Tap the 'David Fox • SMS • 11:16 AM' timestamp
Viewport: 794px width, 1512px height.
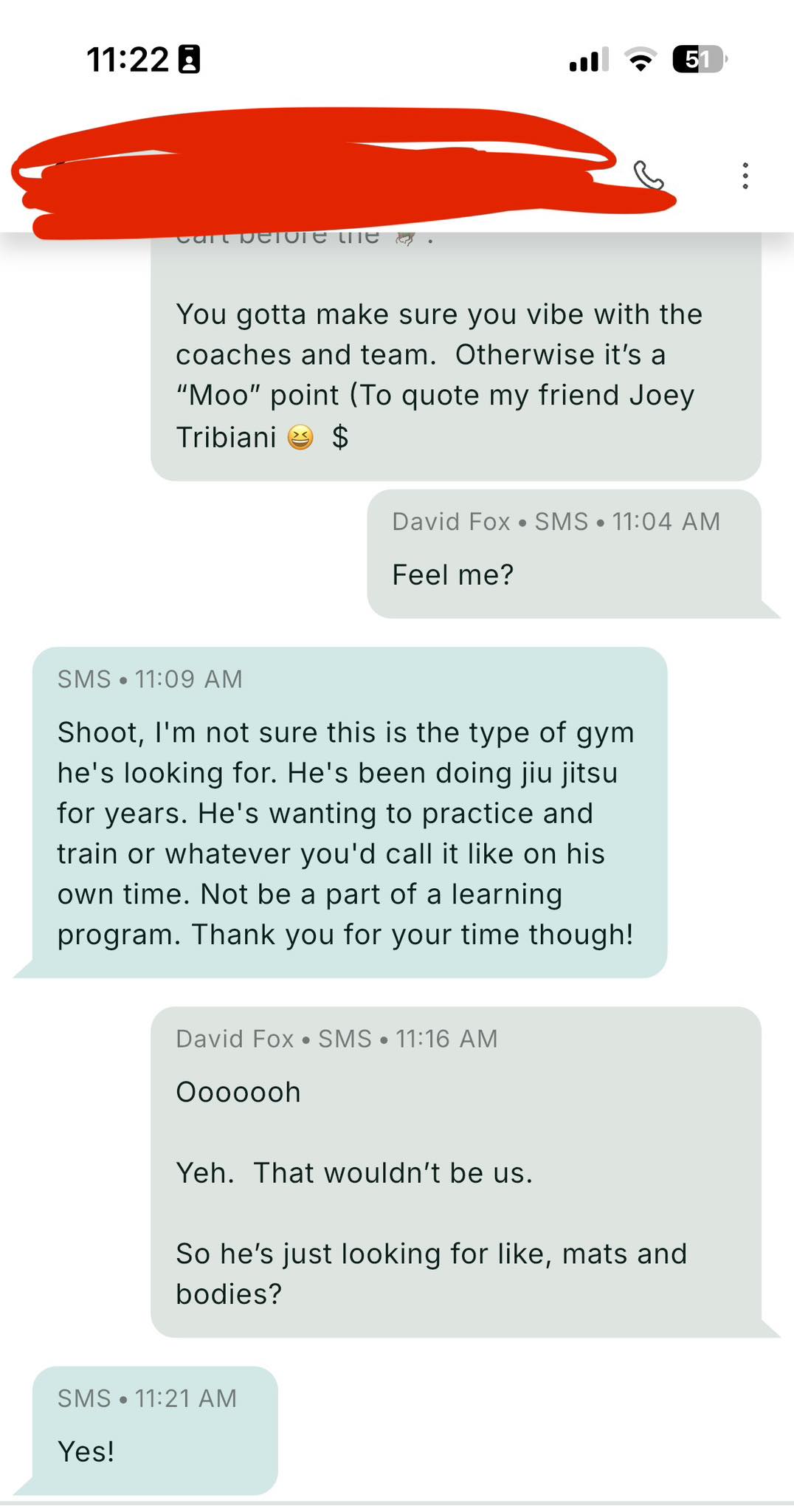click(336, 1038)
